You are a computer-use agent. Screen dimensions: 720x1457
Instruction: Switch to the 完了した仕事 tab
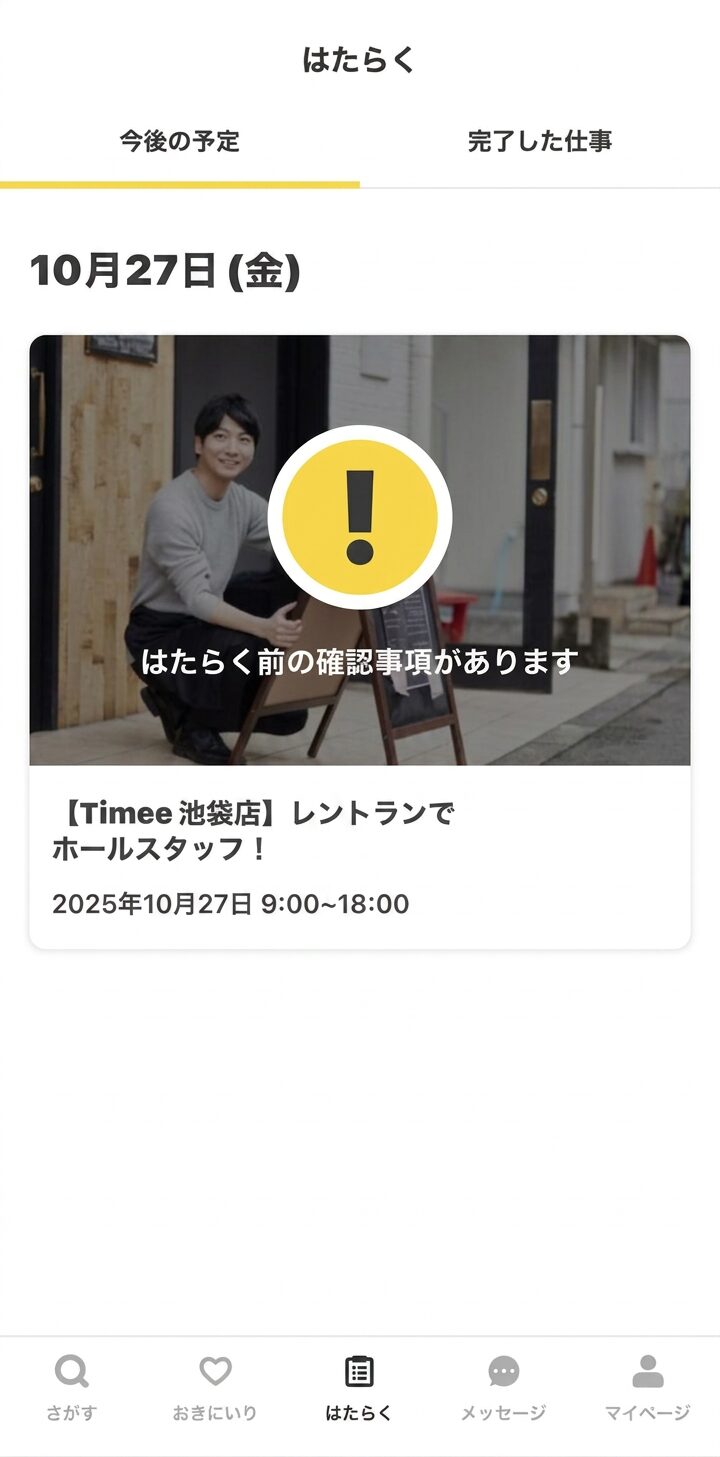539,142
